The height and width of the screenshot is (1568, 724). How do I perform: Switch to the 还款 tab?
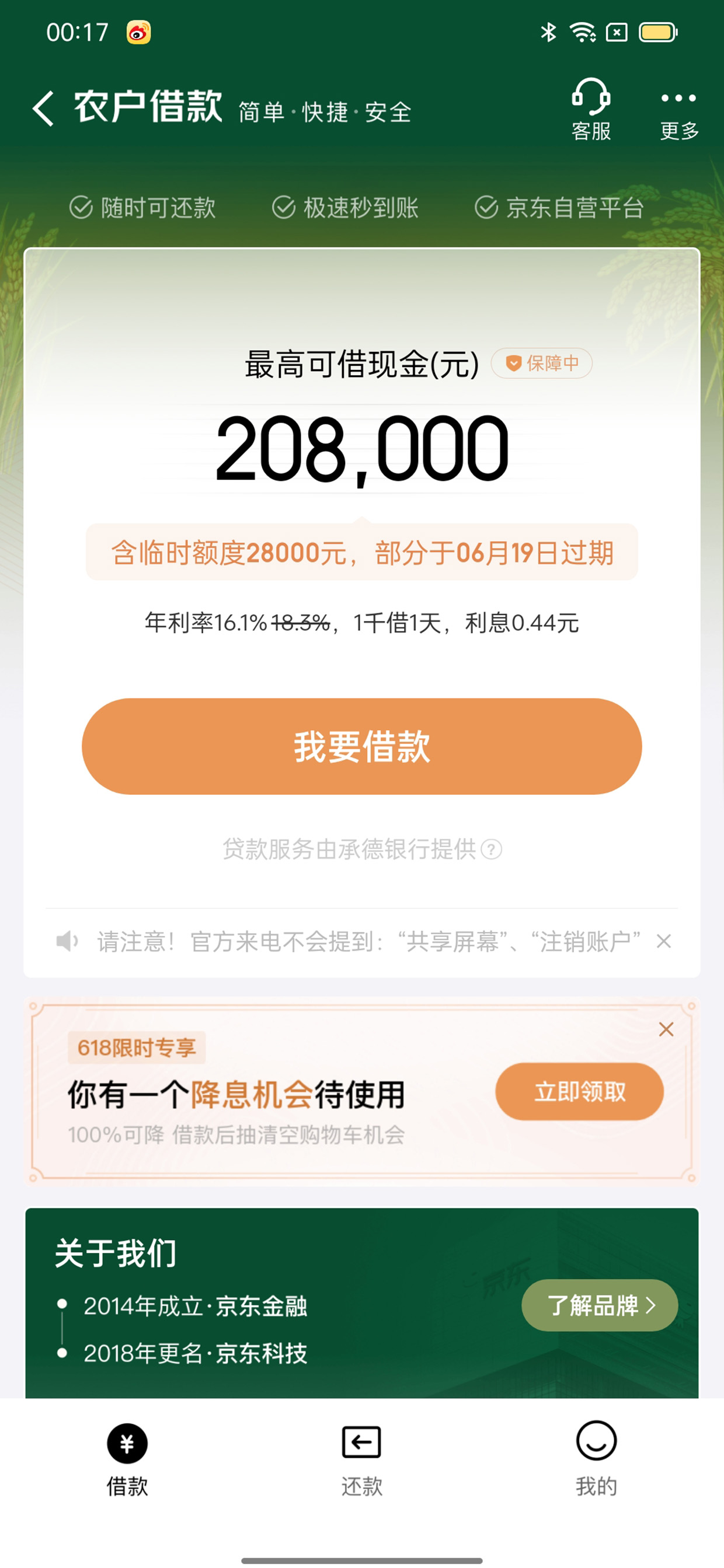361,1460
